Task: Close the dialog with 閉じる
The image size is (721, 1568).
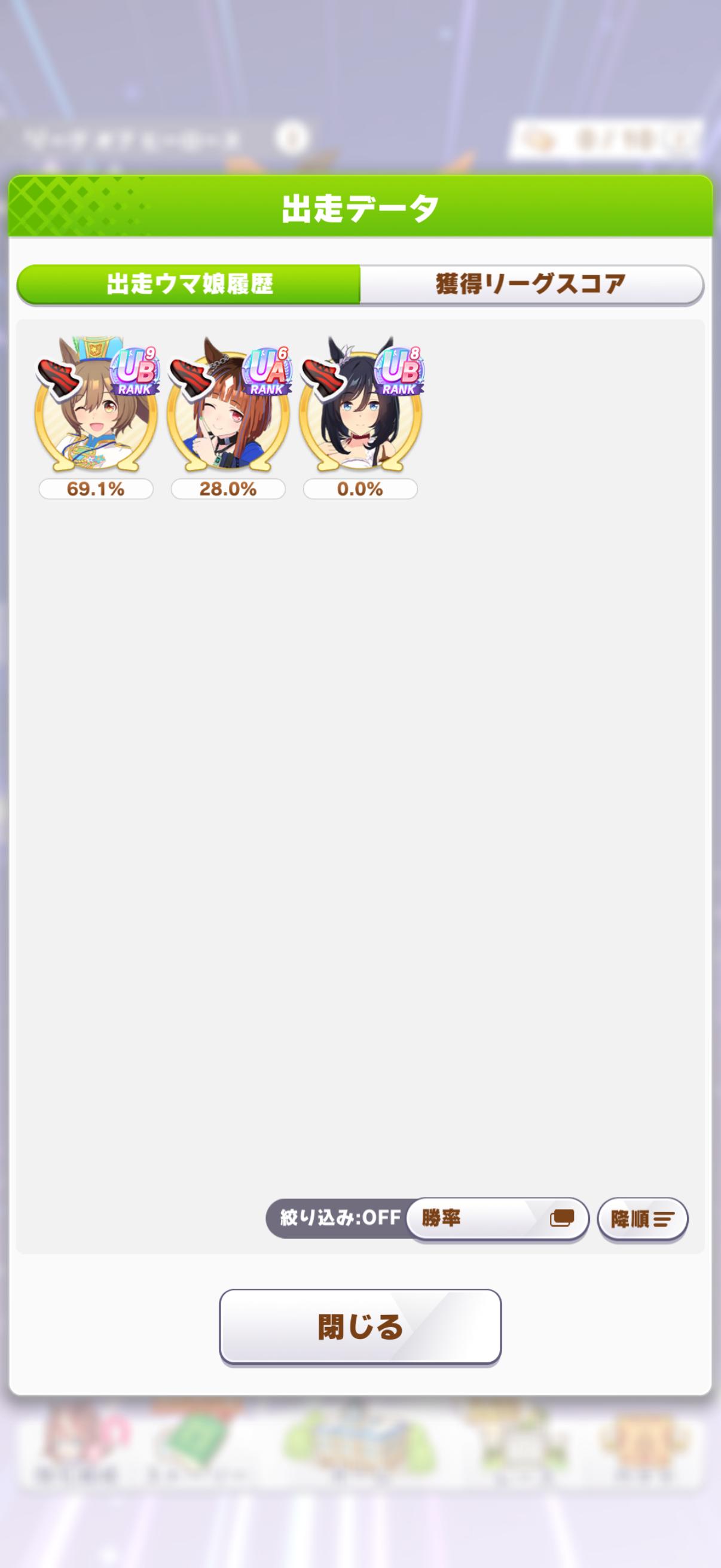Action: [360, 1327]
